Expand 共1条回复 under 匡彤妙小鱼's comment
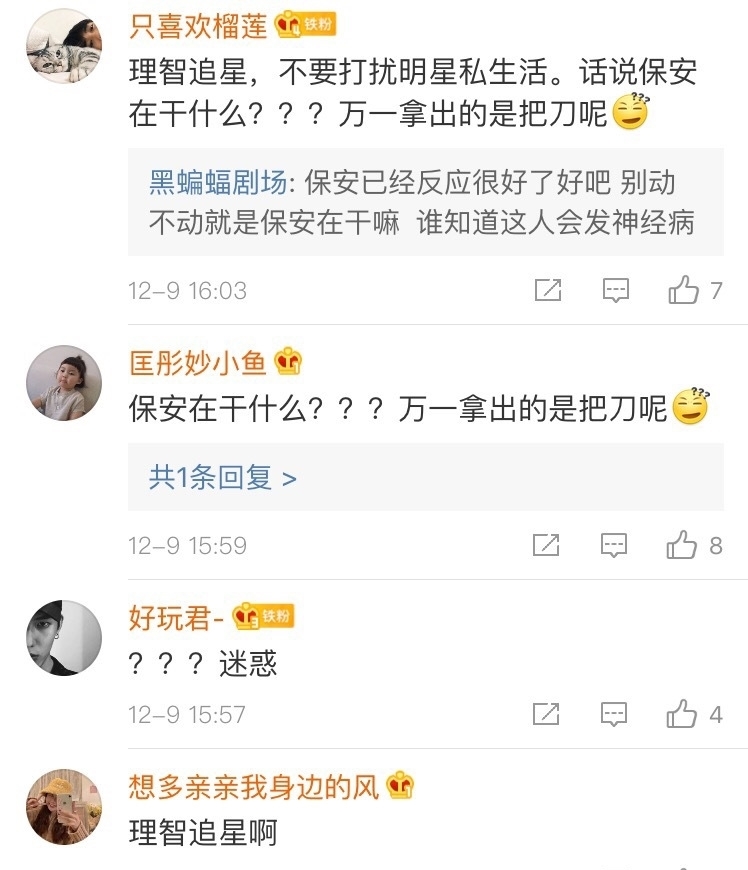Screen dimensions: 748x870 pos(222,477)
